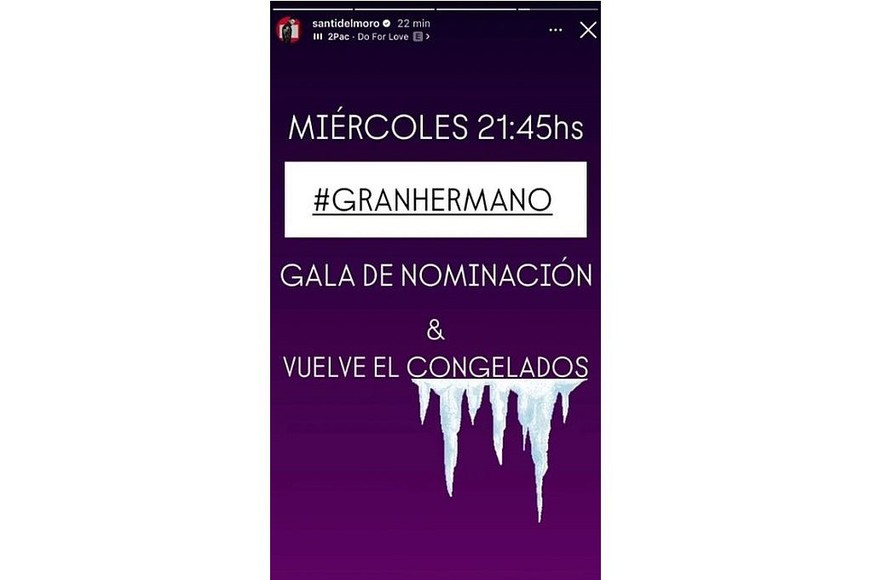This screenshot has width=870, height=580.
Task: Close the story viewer
Action: pyautogui.click(x=588, y=30)
